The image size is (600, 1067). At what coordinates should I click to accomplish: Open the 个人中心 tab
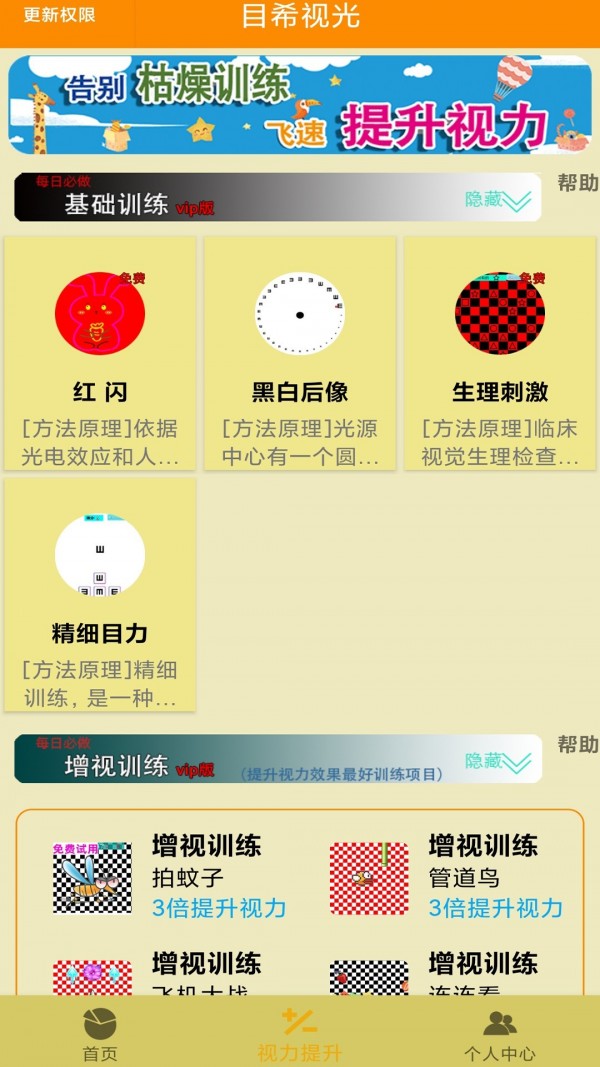(x=500, y=1033)
